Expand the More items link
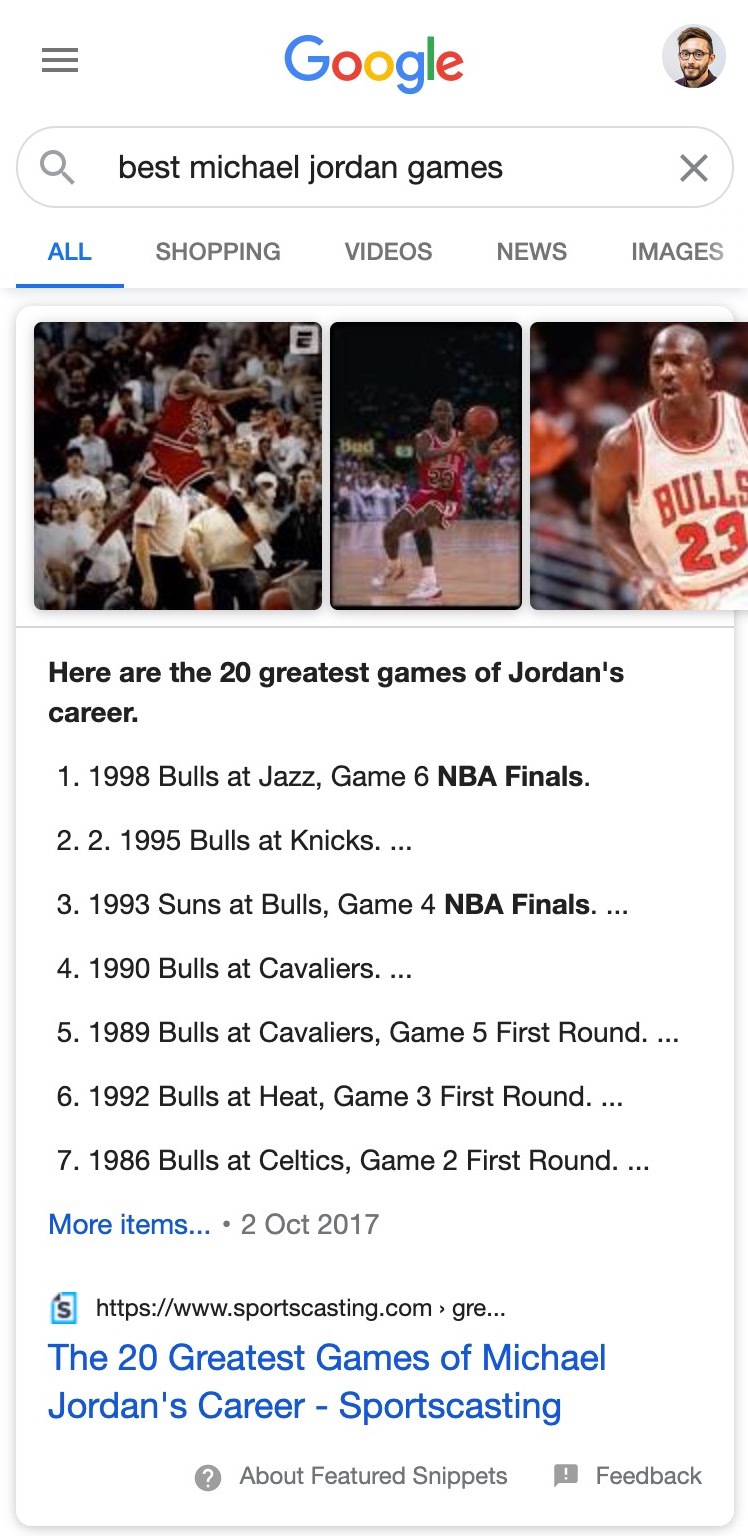The height and width of the screenshot is (1536, 748). (129, 1224)
